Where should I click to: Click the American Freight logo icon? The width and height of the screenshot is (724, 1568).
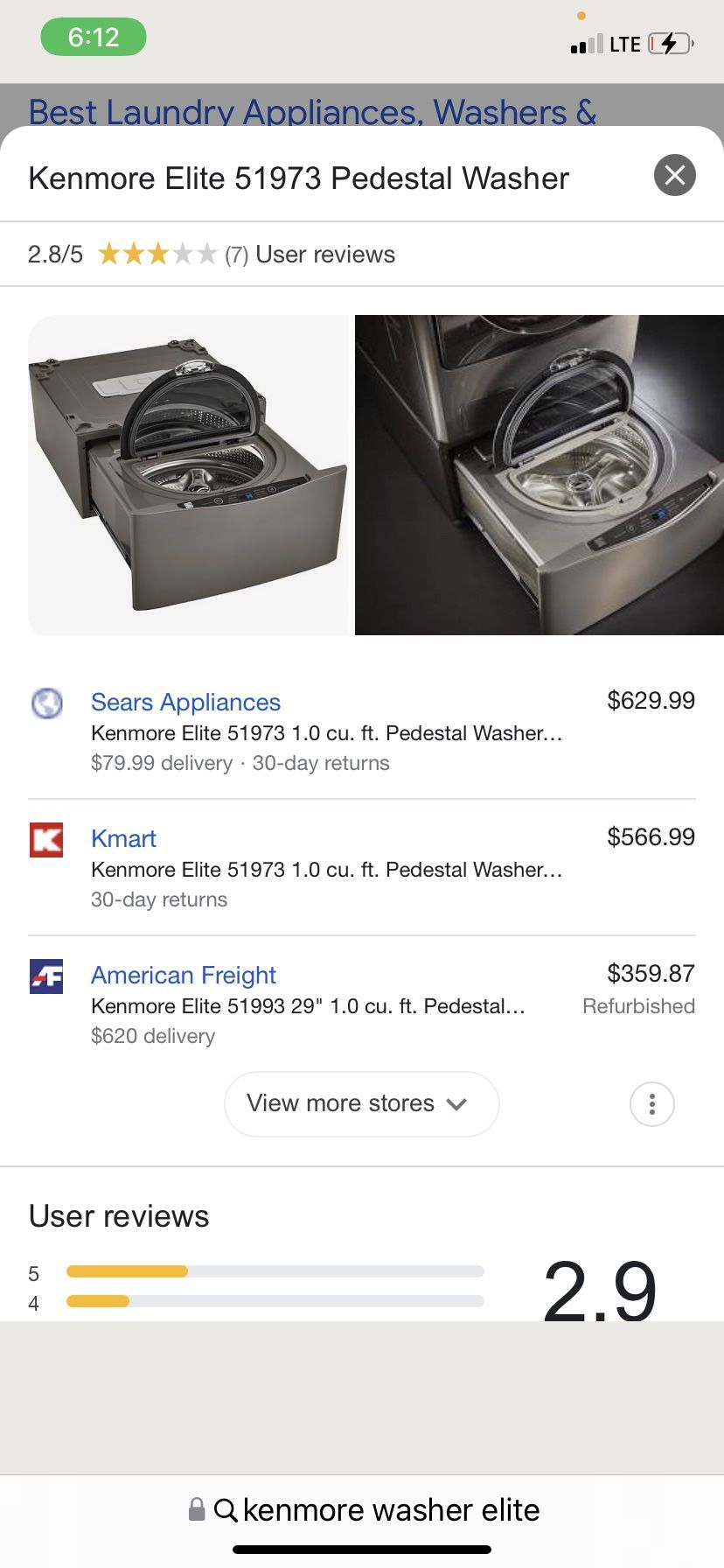(46, 977)
